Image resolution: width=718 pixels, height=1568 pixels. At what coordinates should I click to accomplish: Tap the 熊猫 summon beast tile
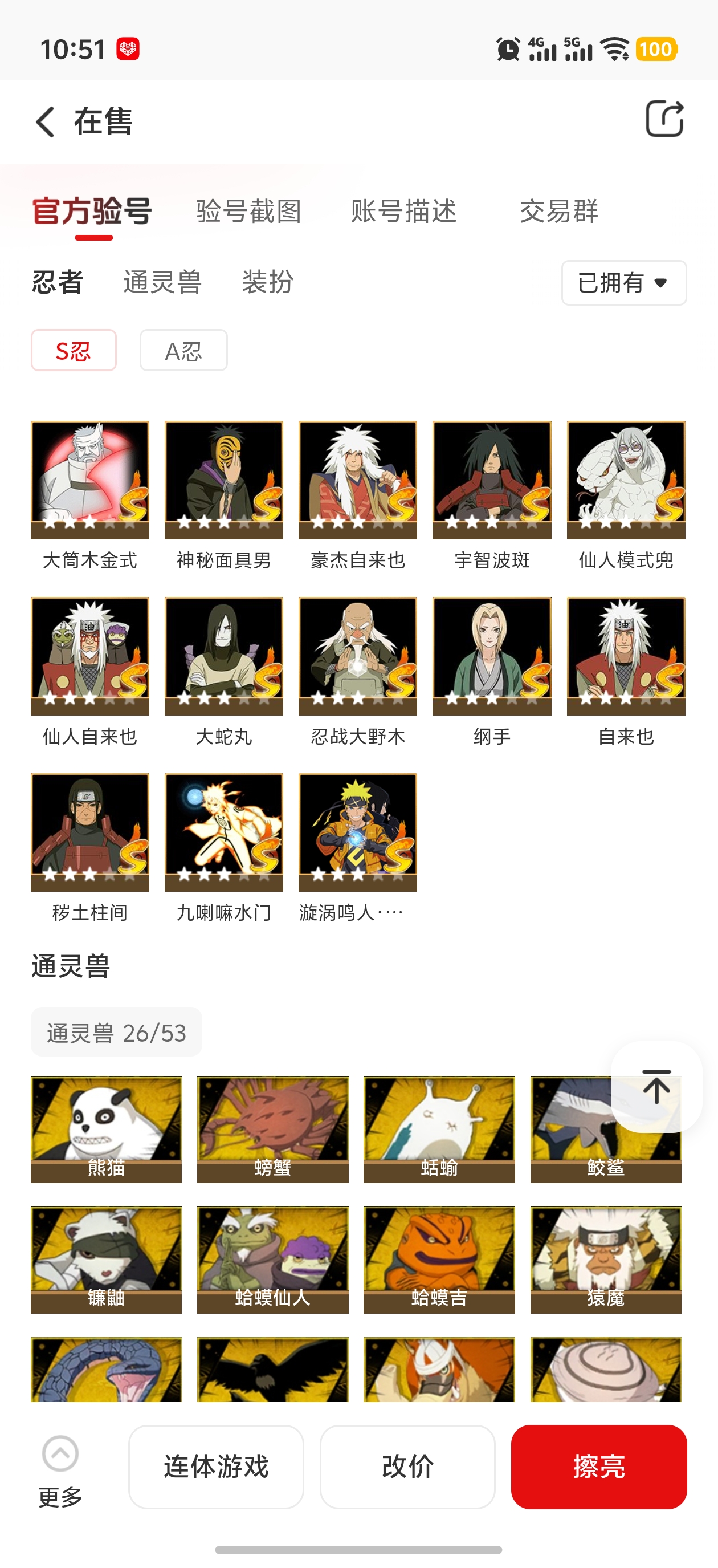pyautogui.click(x=107, y=1129)
